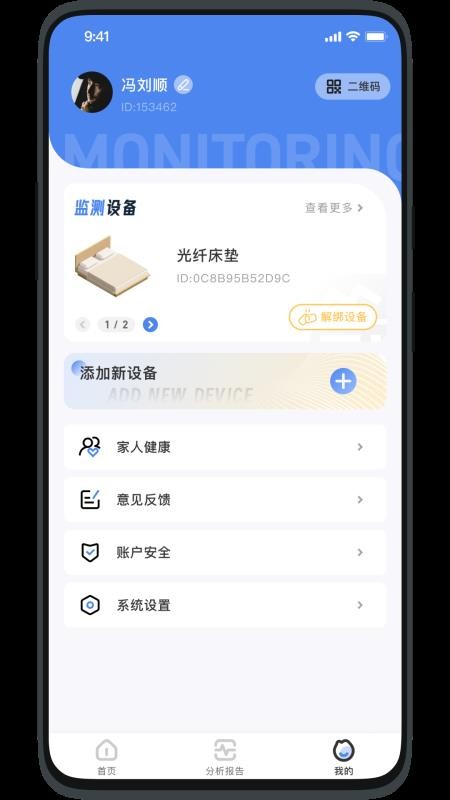Select the 我的 tab
This screenshot has width=450, height=800.
[343, 757]
